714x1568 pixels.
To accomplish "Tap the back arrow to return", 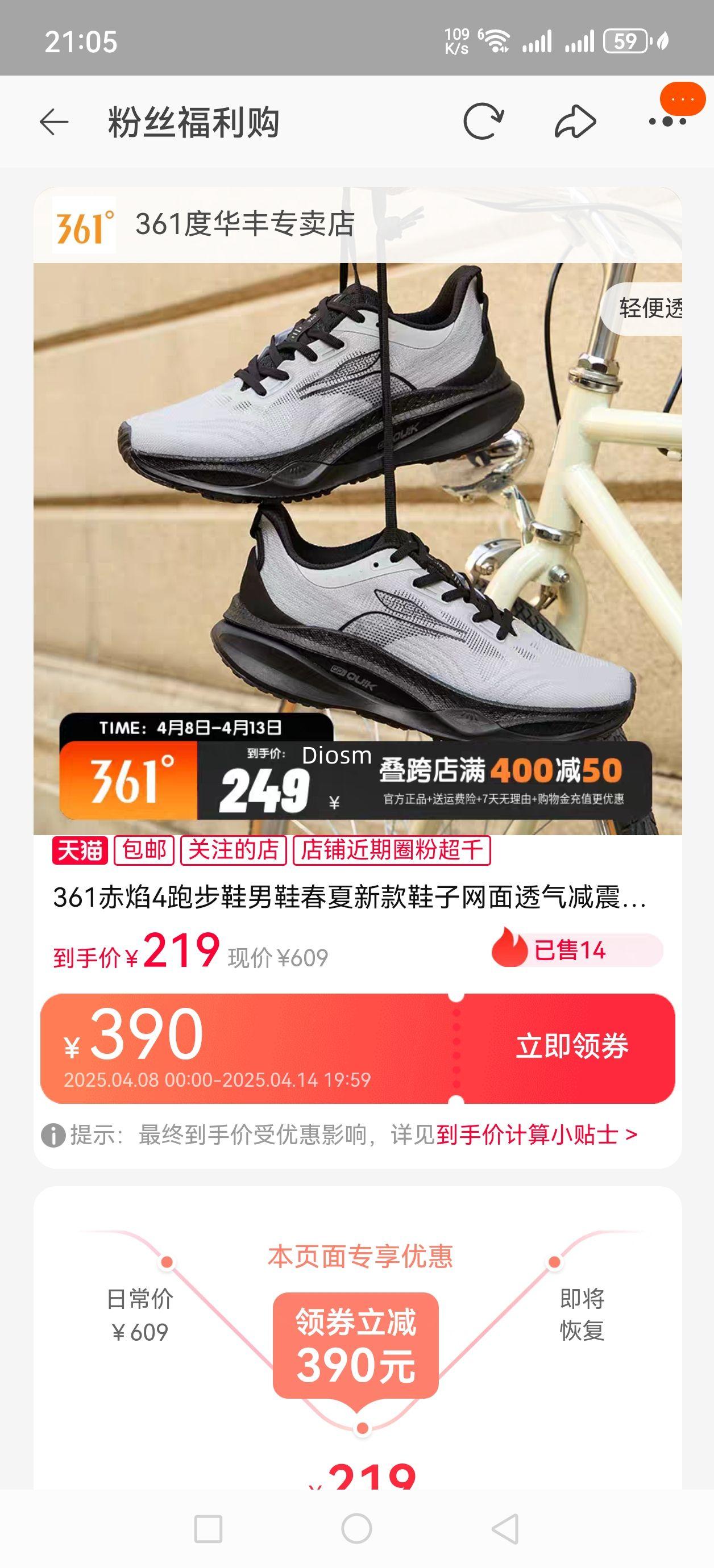I will point(56,120).
